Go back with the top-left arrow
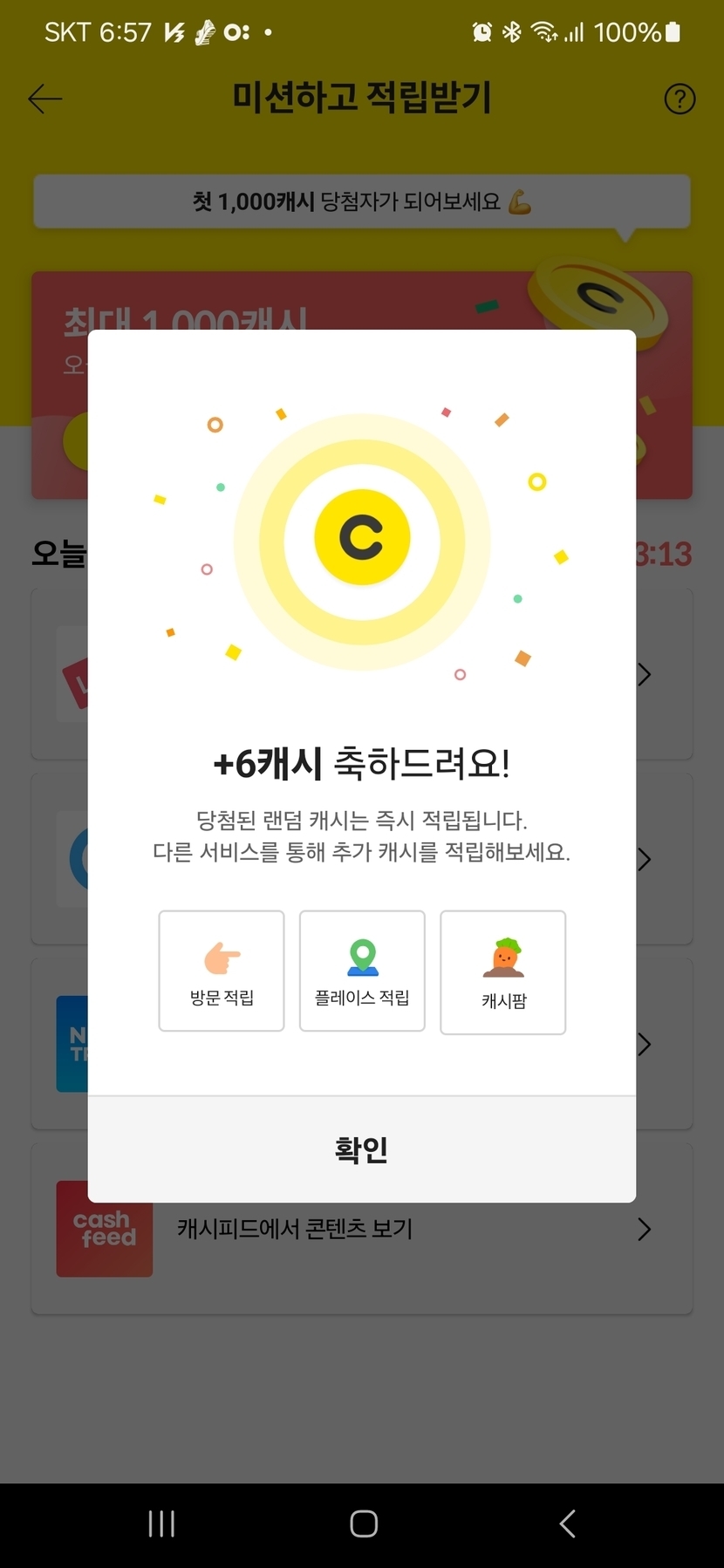 (x=45, y=99)
